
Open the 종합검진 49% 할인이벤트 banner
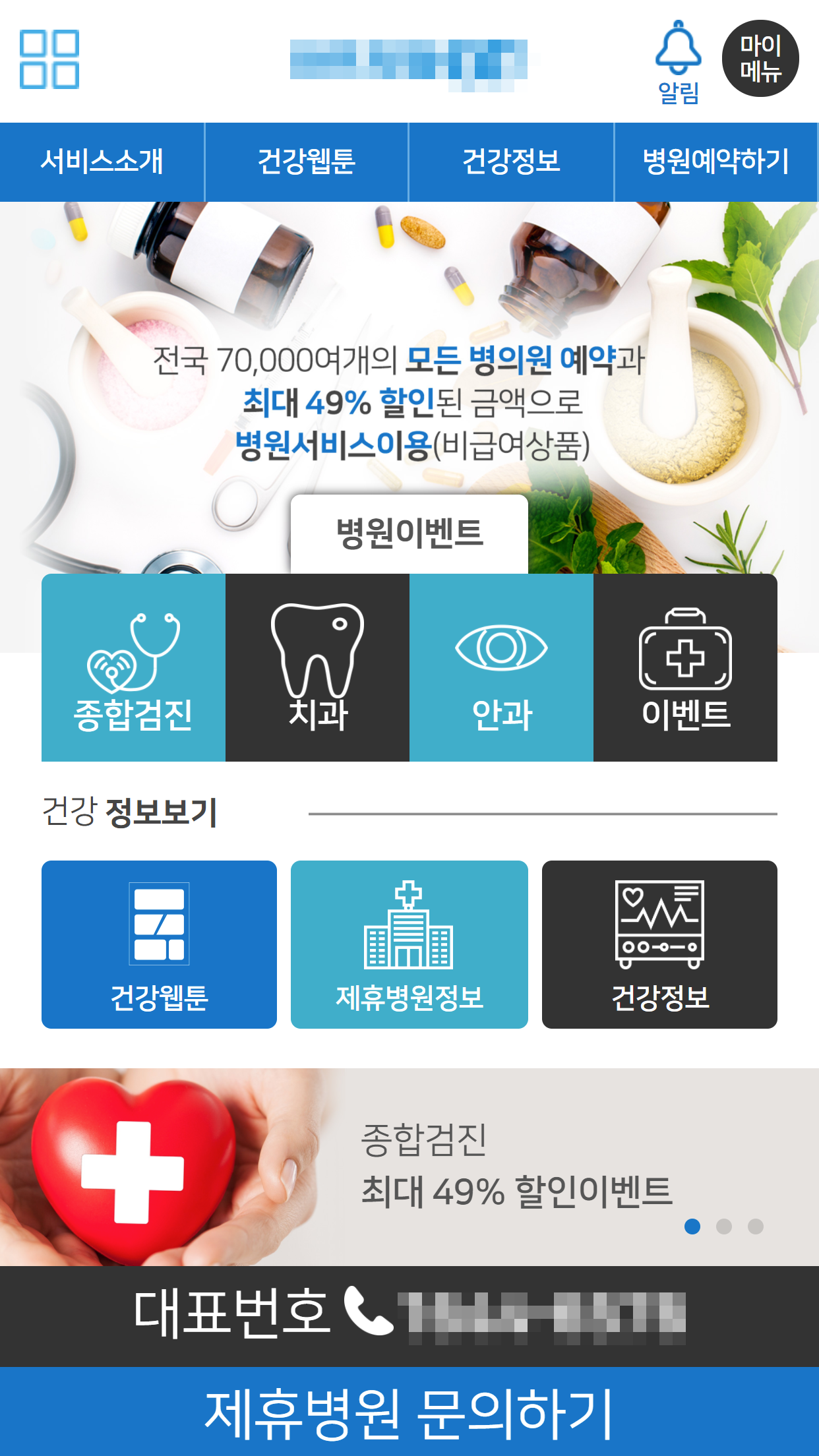tap(409, 1166)
